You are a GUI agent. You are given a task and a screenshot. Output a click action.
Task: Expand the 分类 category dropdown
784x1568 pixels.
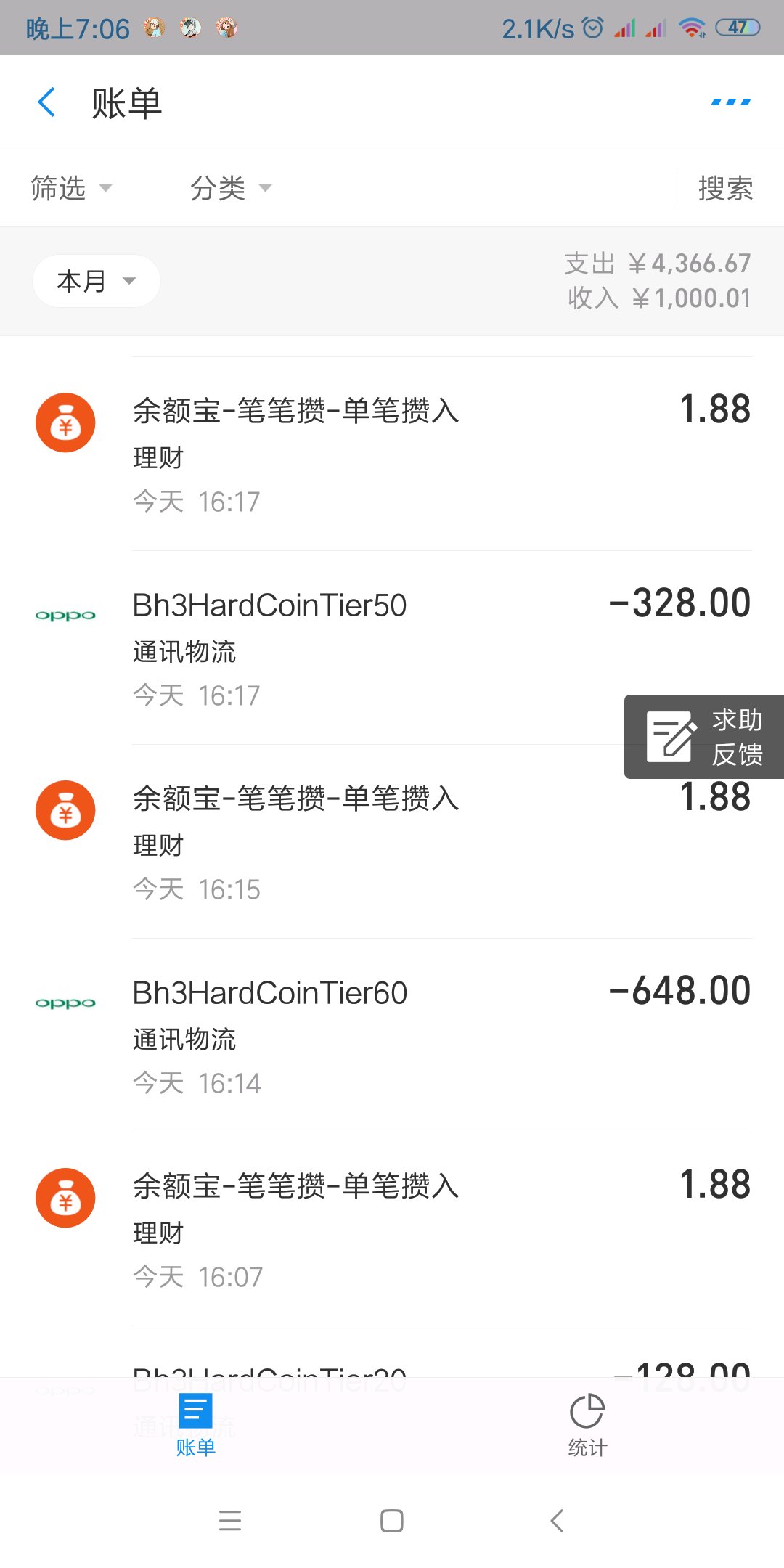tap(230, 188)
